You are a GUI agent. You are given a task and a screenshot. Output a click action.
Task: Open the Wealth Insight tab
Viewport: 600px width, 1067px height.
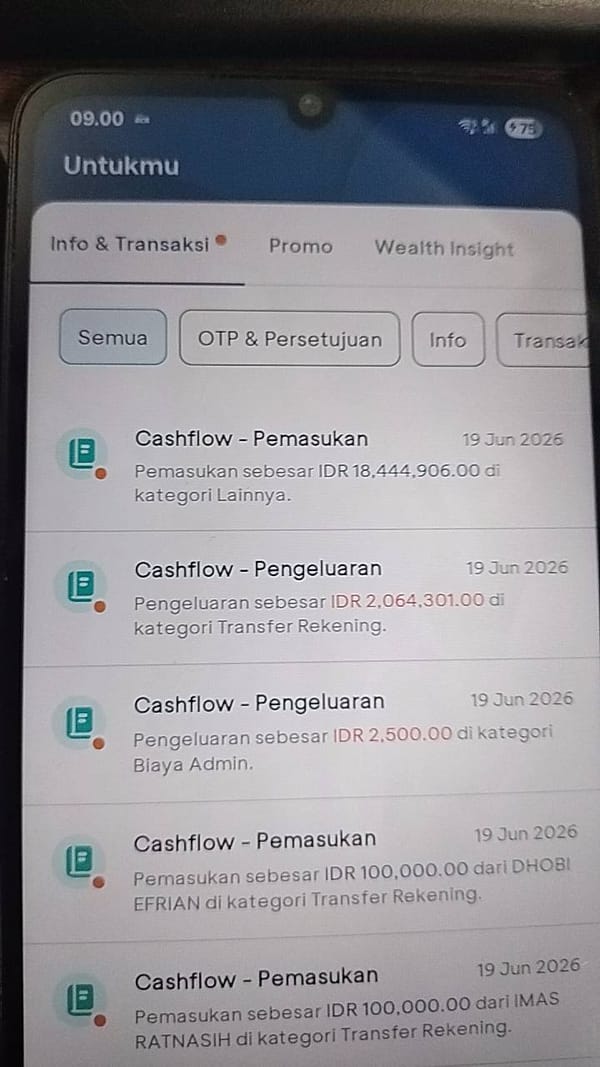point(444,248)
